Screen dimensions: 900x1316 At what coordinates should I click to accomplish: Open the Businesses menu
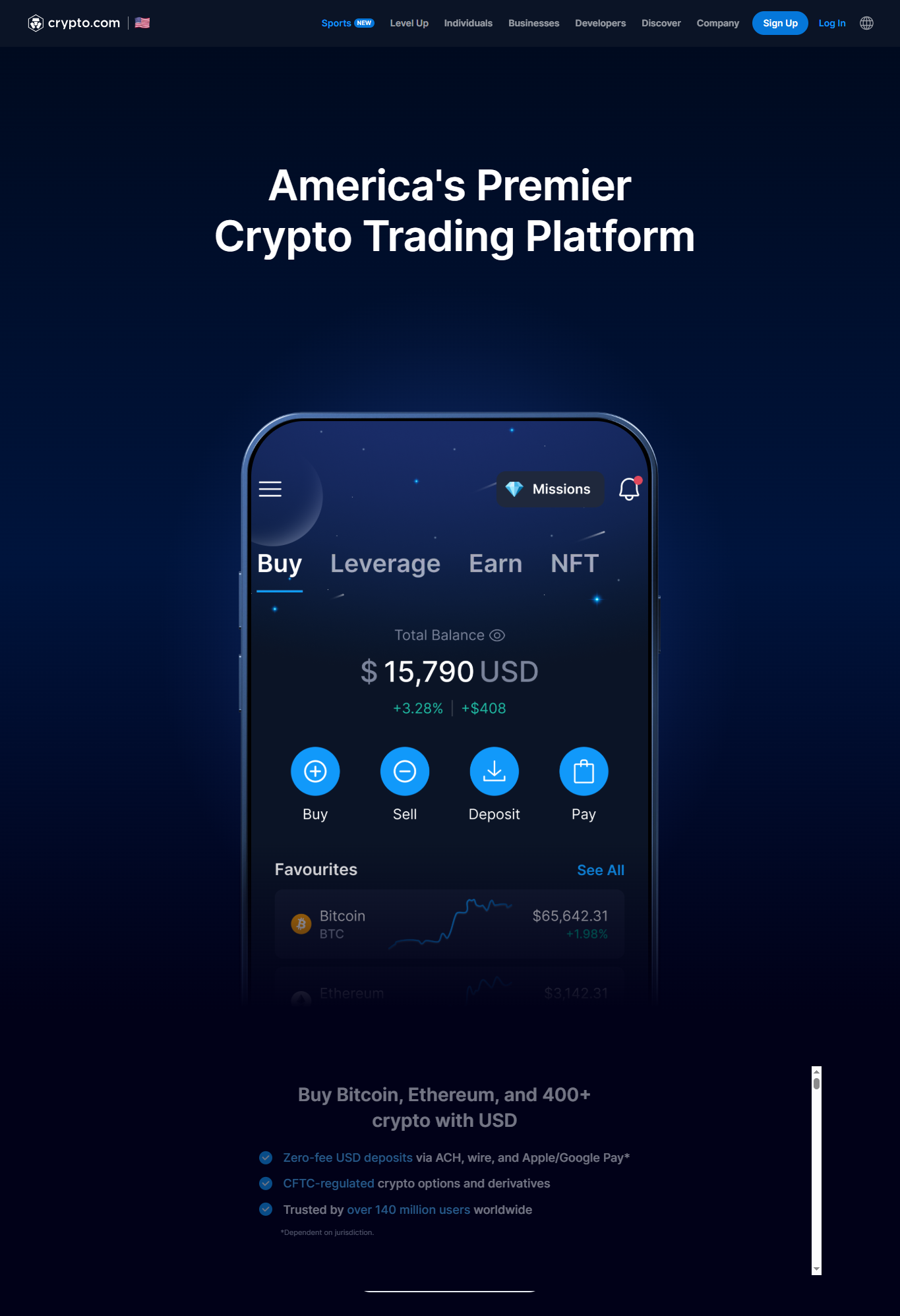pos(533,23)
